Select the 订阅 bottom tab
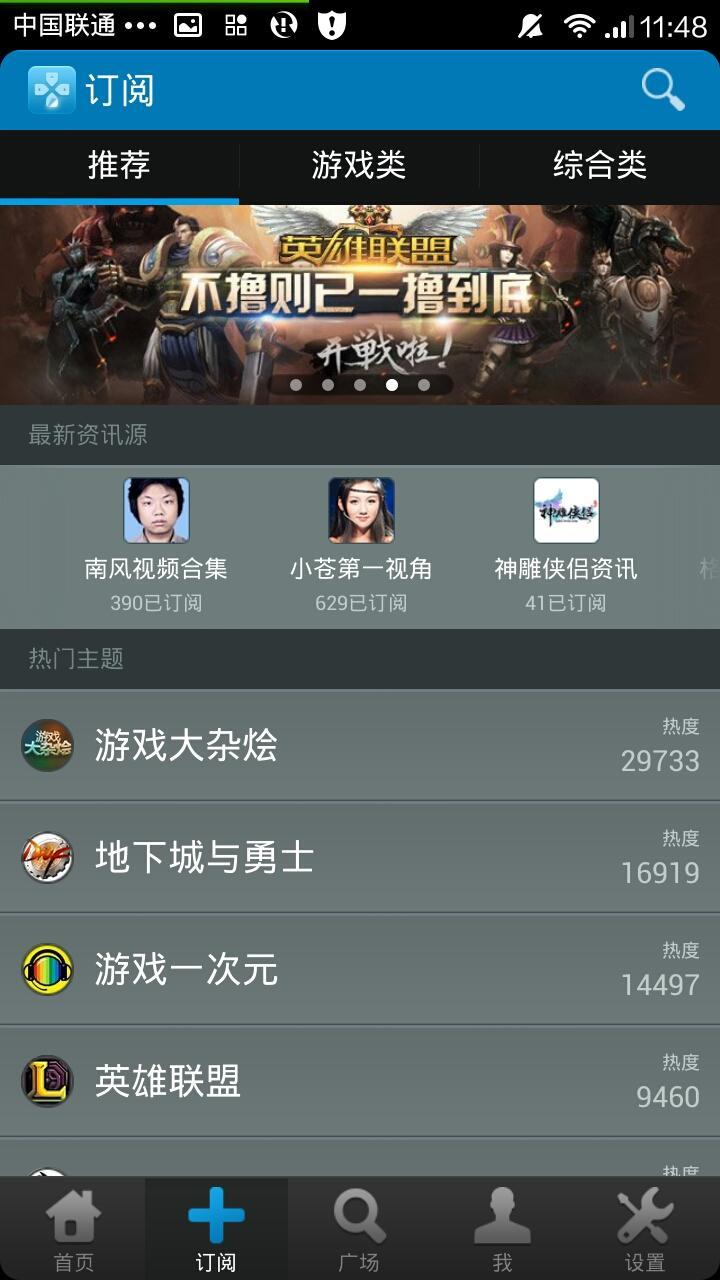Screen dimensions: 720x1280 (216, 1229)
